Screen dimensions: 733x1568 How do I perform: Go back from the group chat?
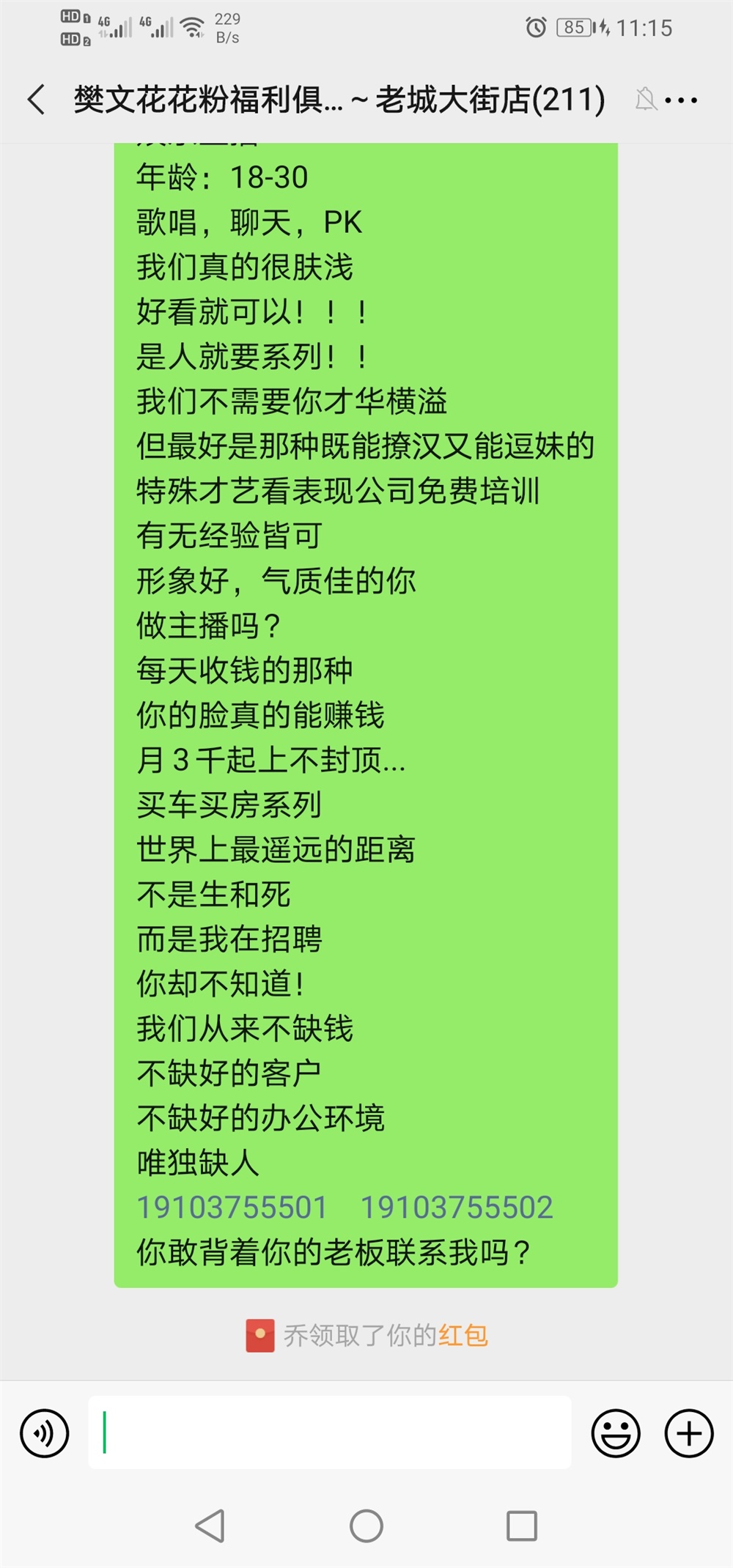pyautogui.click(x=37, y=100)
